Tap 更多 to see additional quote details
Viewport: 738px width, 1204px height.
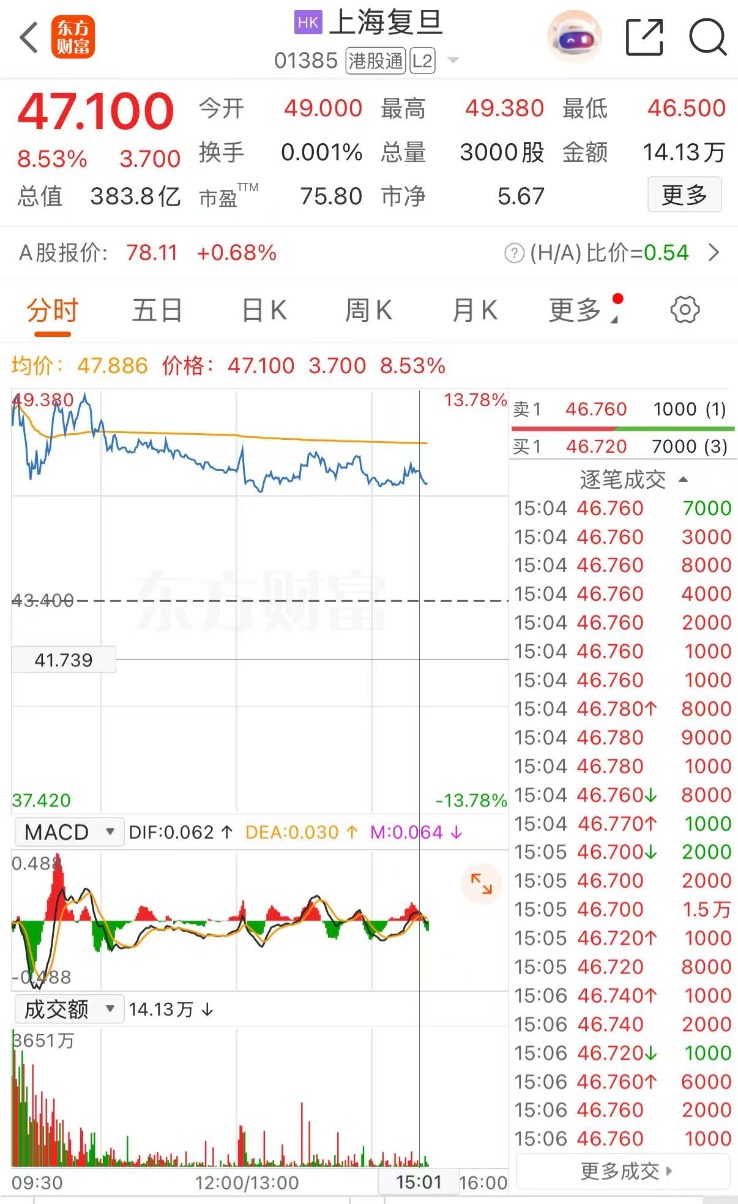point(684,195)
